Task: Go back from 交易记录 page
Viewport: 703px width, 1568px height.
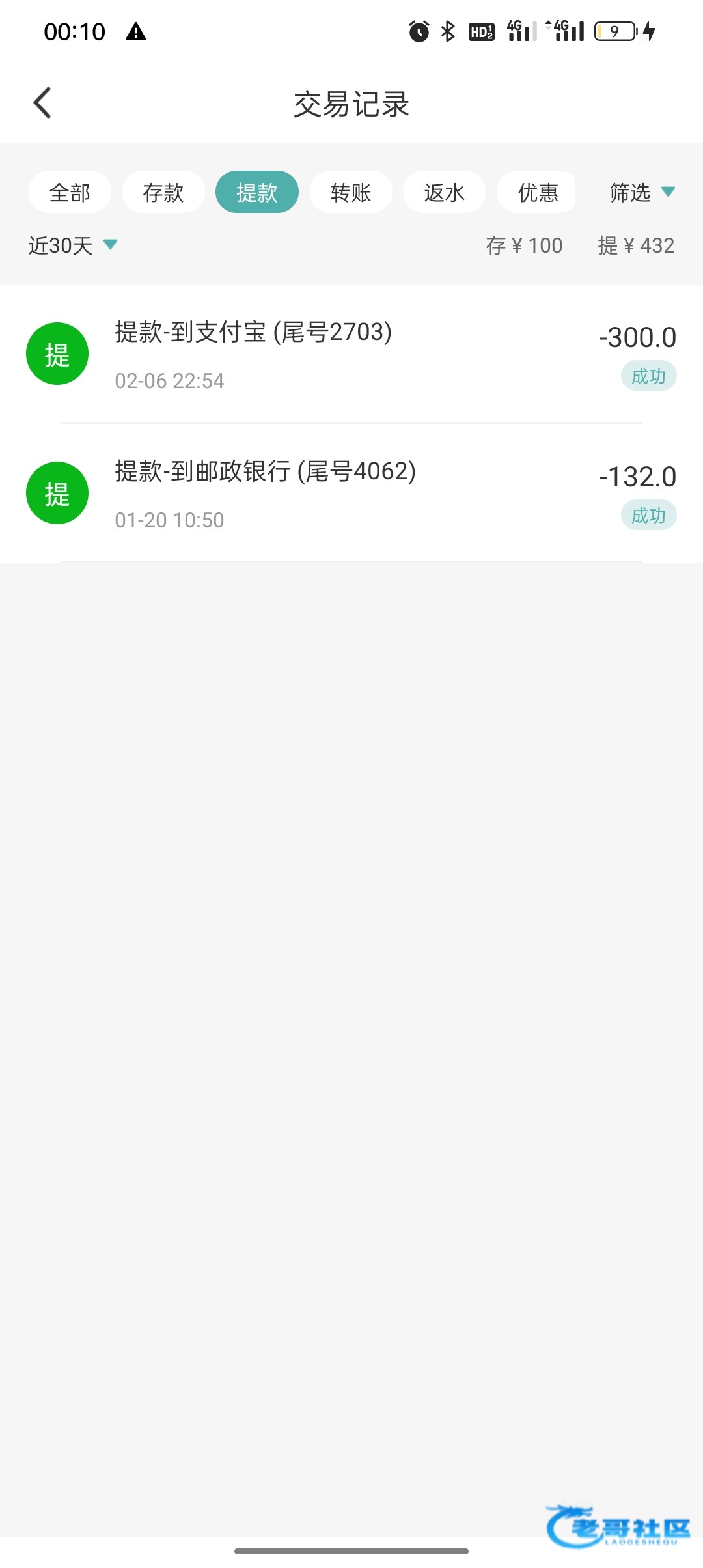Action: point(43,104)
